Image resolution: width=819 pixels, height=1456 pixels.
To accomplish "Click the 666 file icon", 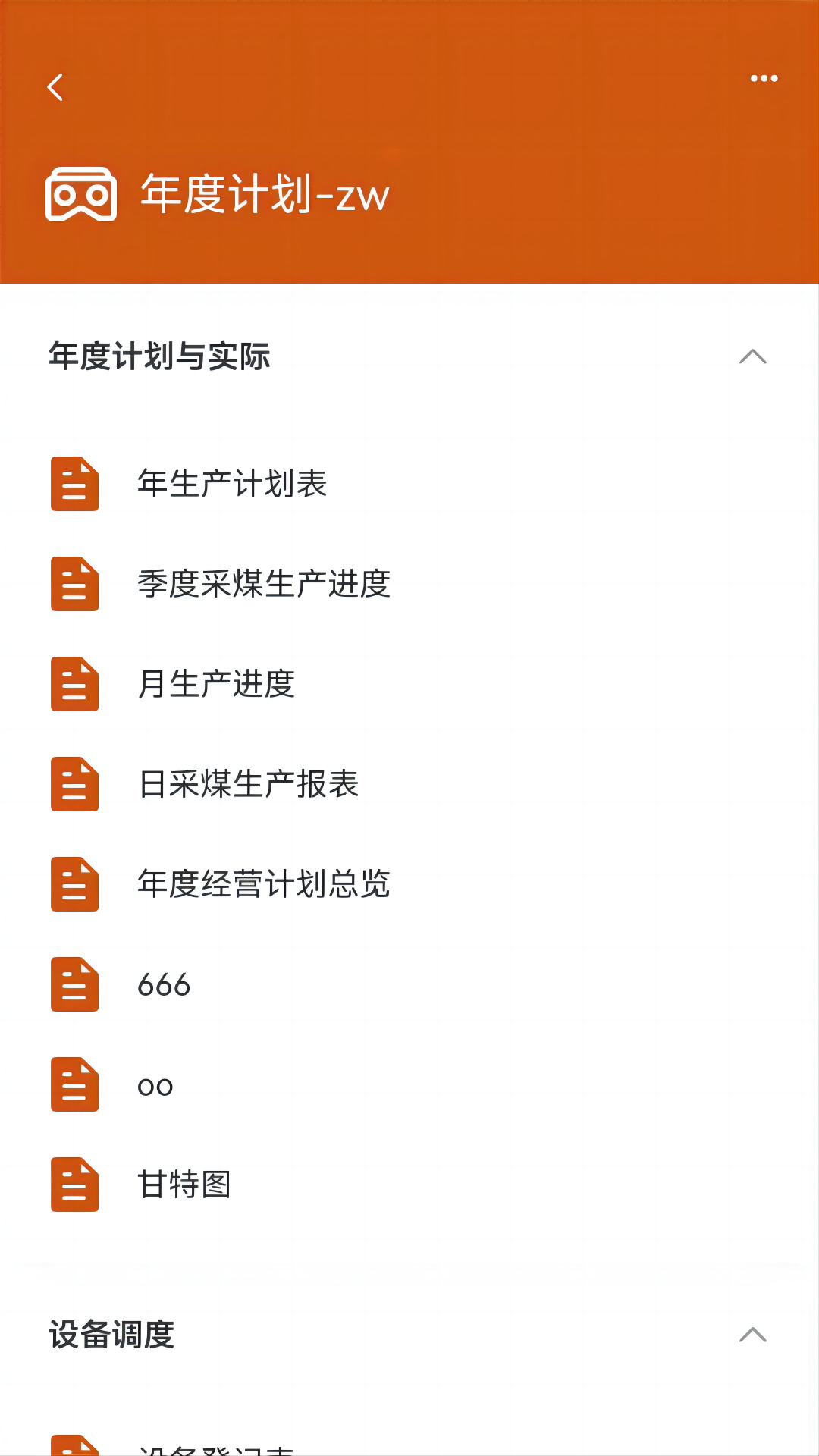I will click(x=74, y=984).
